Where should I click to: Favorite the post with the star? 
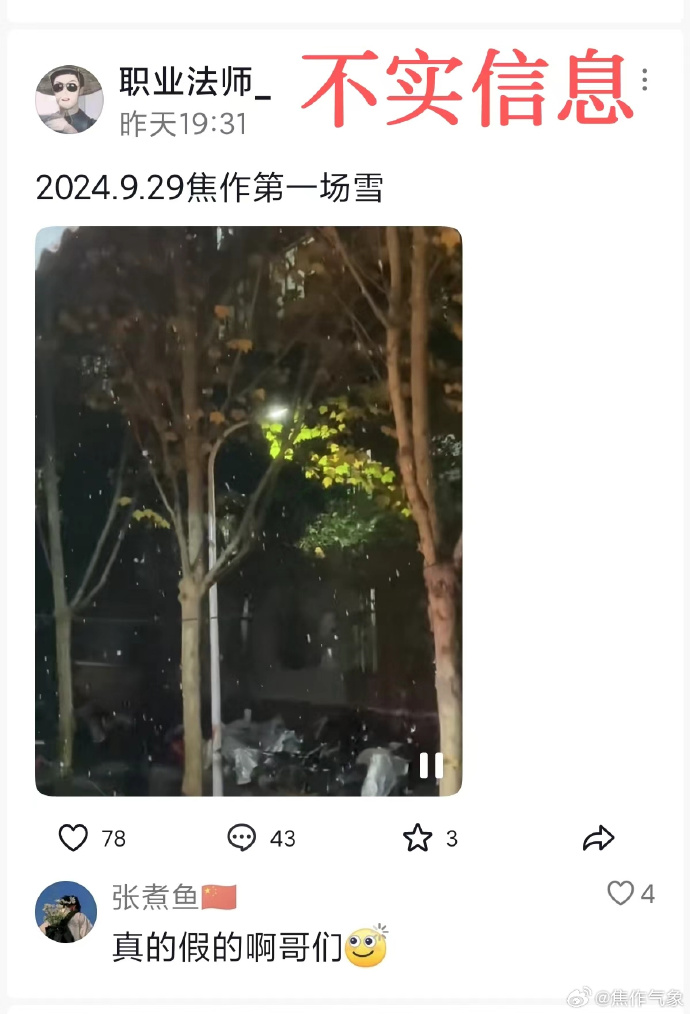(x=417, y=838)
